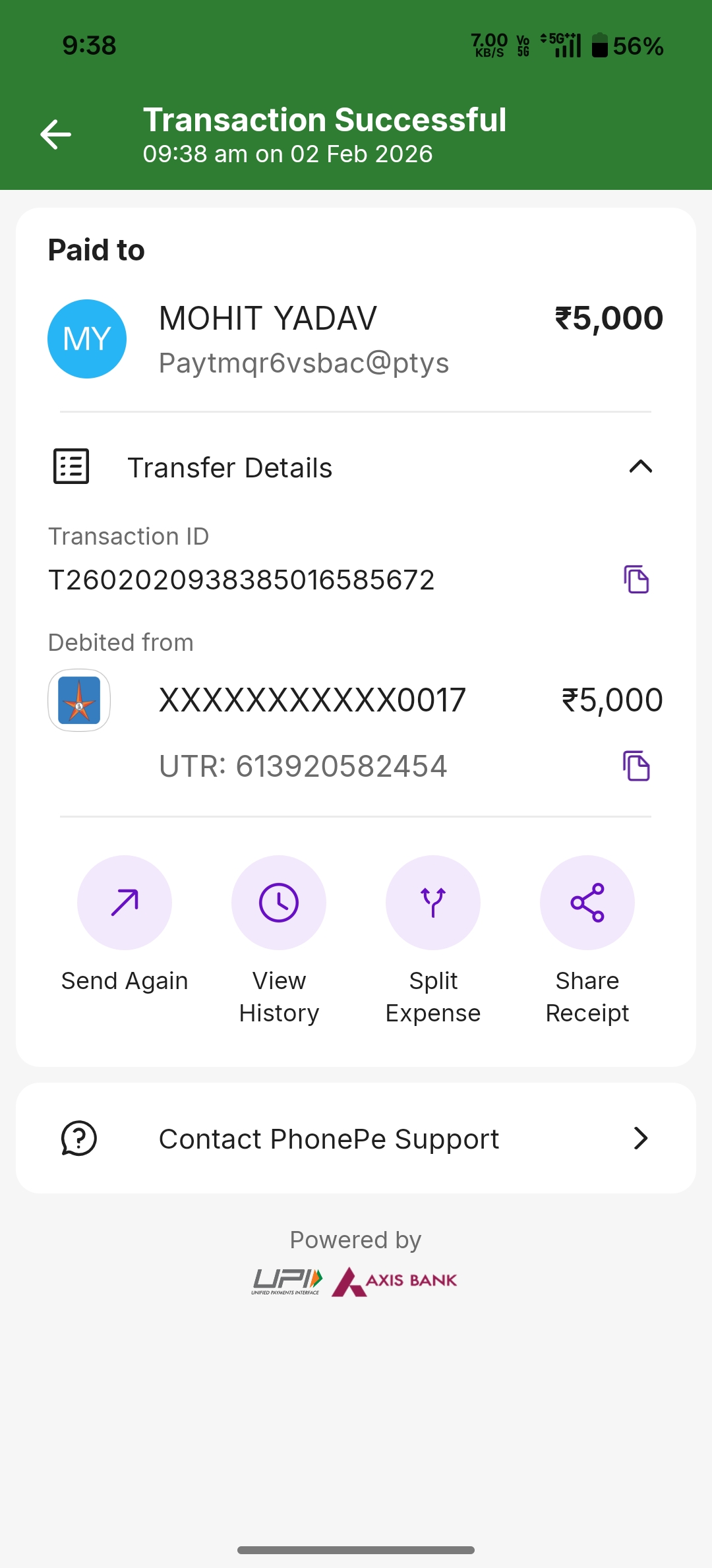Open Contact PhonePe Support
Image resolution: width=712 pixels, height=1568 pixels.
356,1139
